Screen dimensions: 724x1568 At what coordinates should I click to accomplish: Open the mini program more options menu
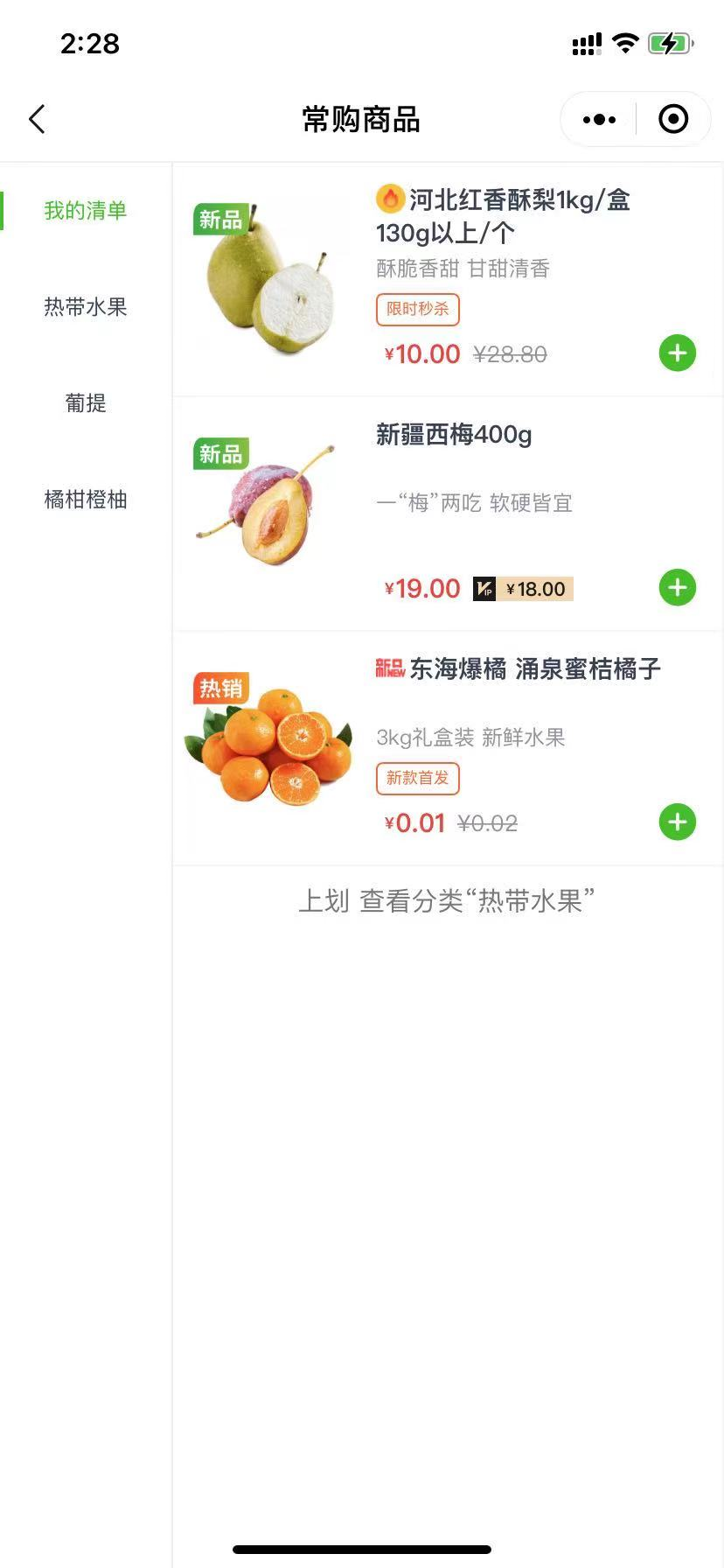click(x=599, y=120)
